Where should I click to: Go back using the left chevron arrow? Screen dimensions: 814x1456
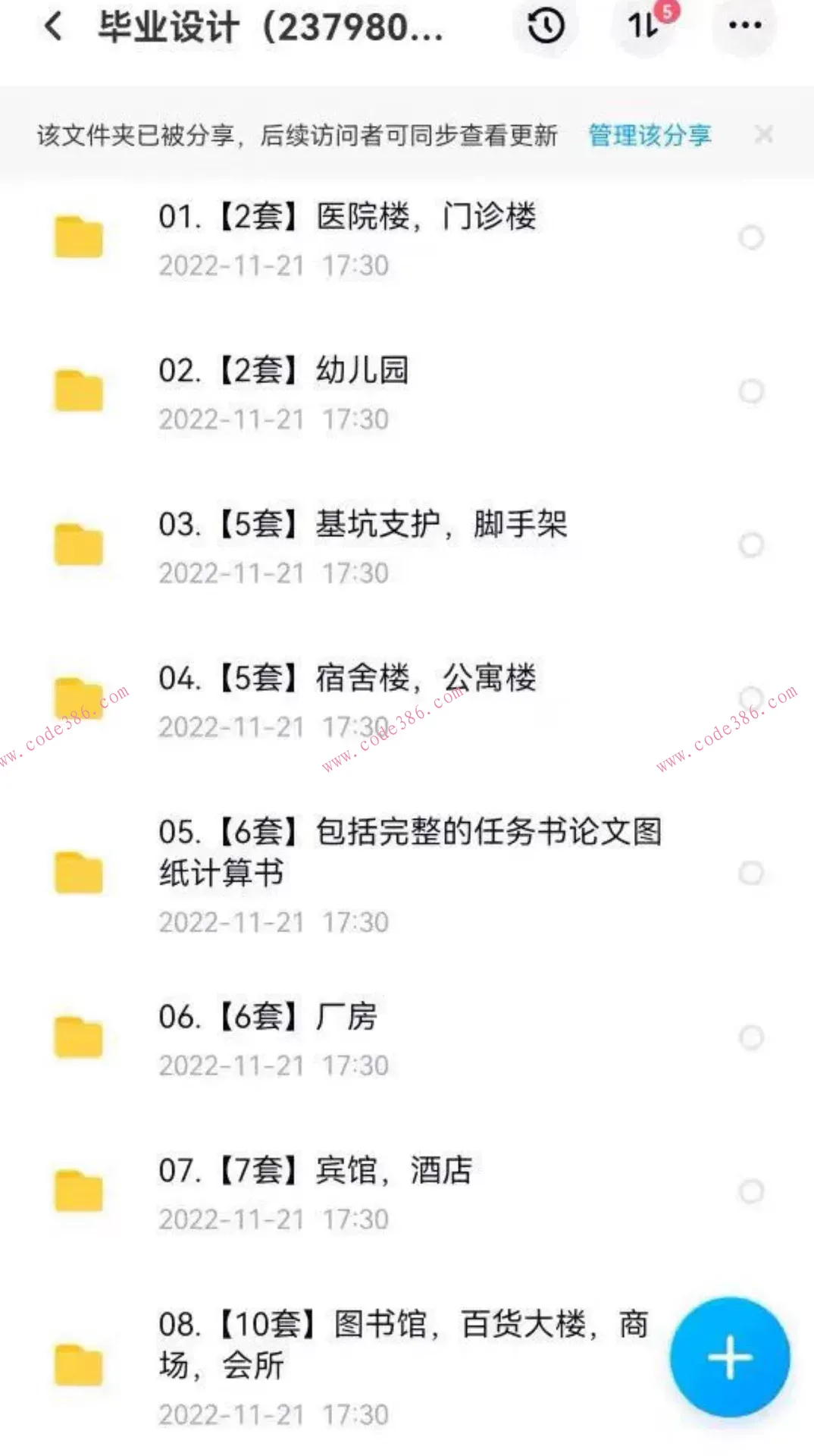pyautogui.click(x=52, y=27)
